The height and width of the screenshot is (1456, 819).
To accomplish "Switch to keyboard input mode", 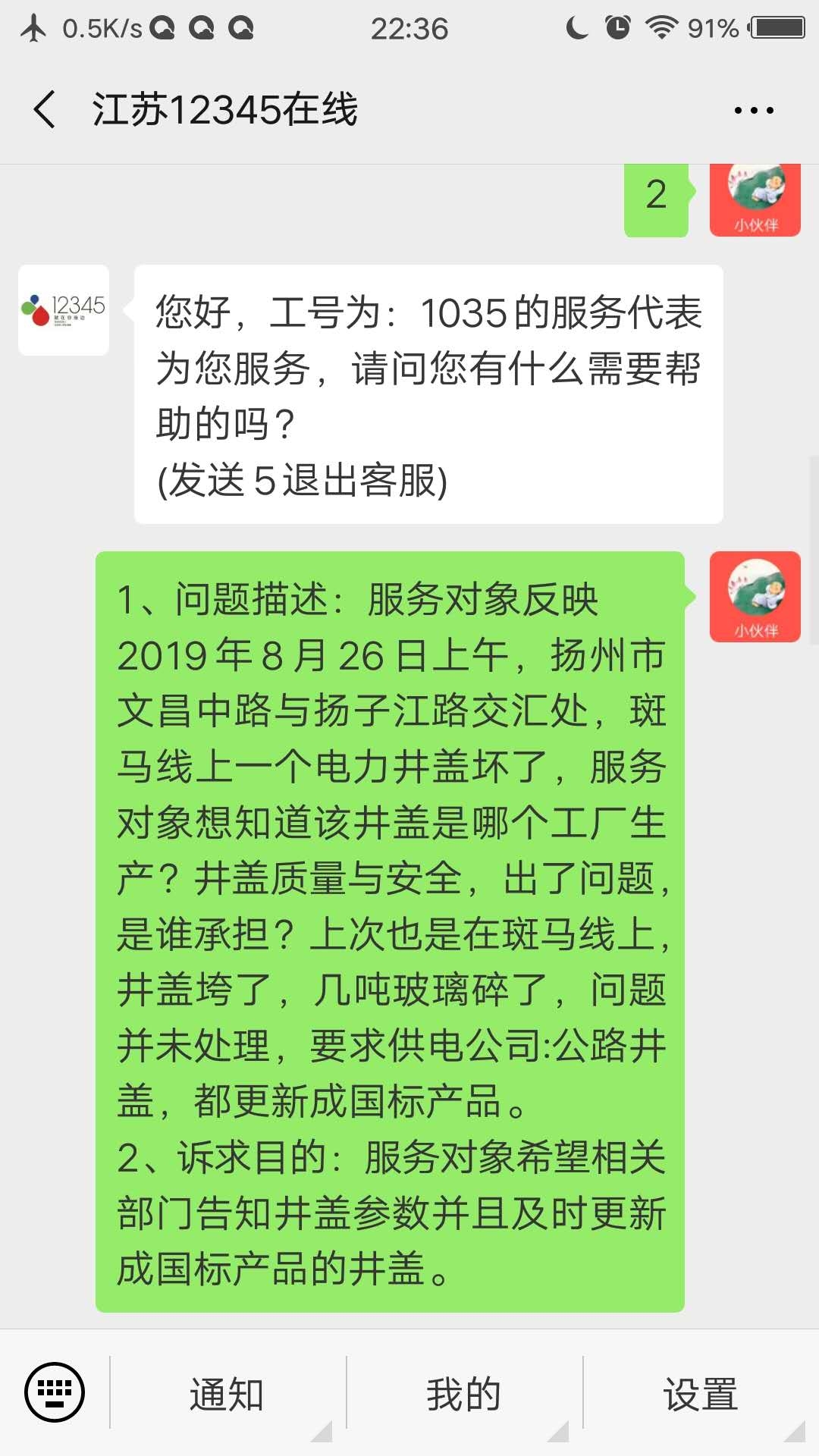I will pos(55,1392).
